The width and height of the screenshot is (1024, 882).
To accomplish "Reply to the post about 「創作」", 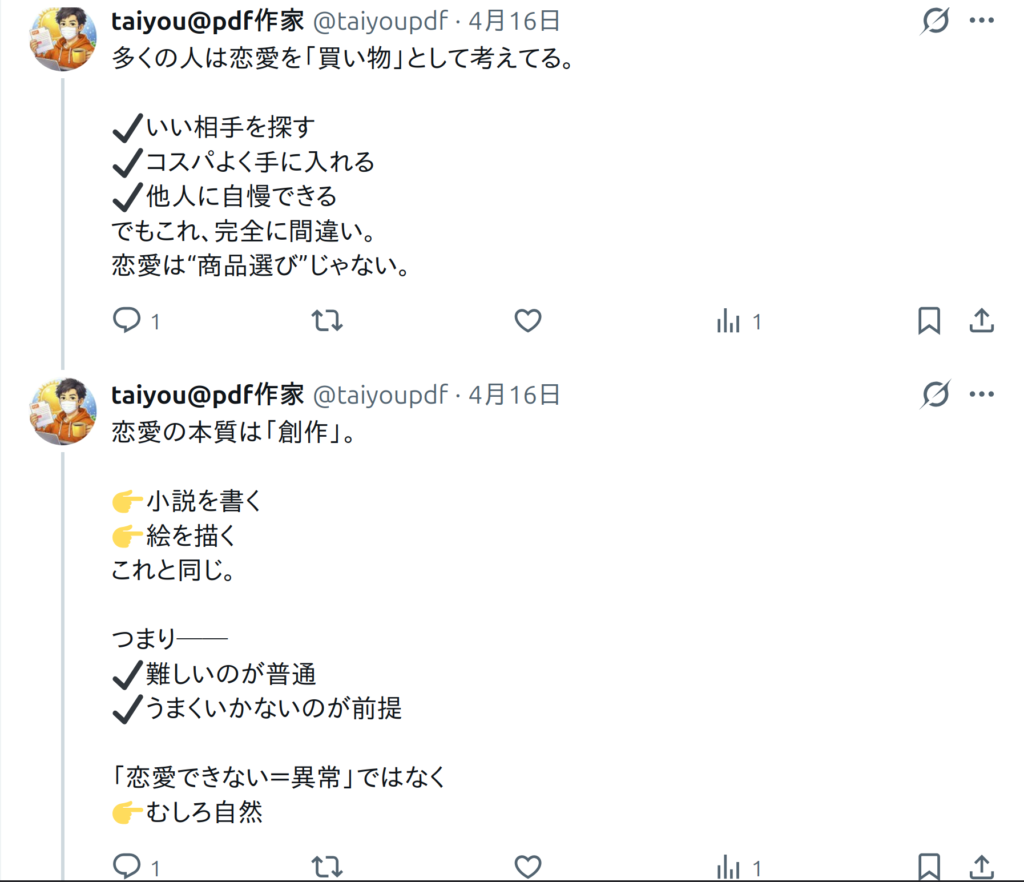I will pyautogui.click(x=126, y=866).
